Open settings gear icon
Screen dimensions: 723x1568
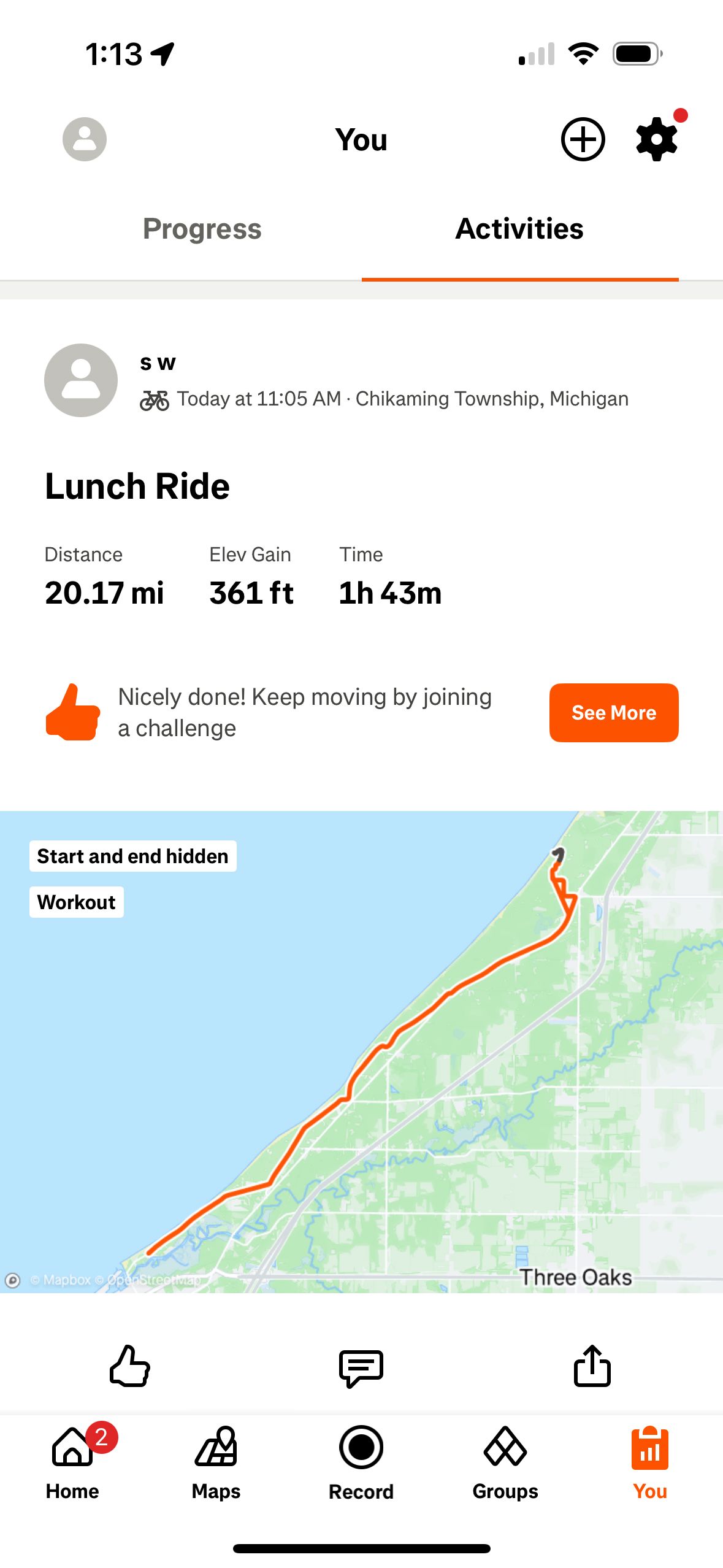tap(657, 139)
